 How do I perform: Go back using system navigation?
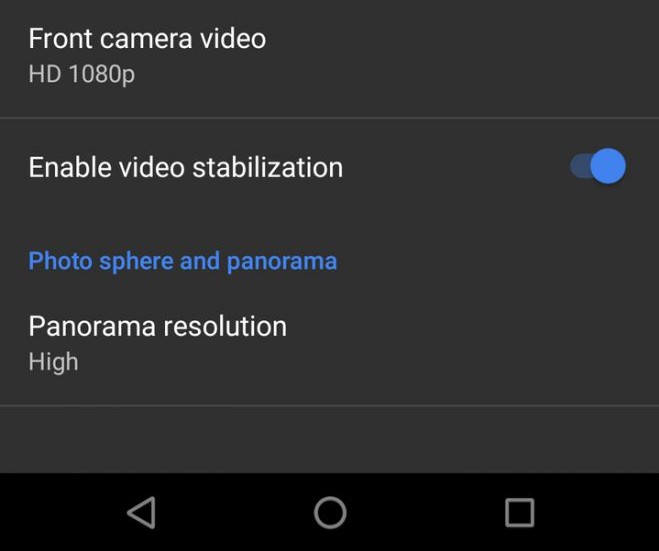pos(141,513)
